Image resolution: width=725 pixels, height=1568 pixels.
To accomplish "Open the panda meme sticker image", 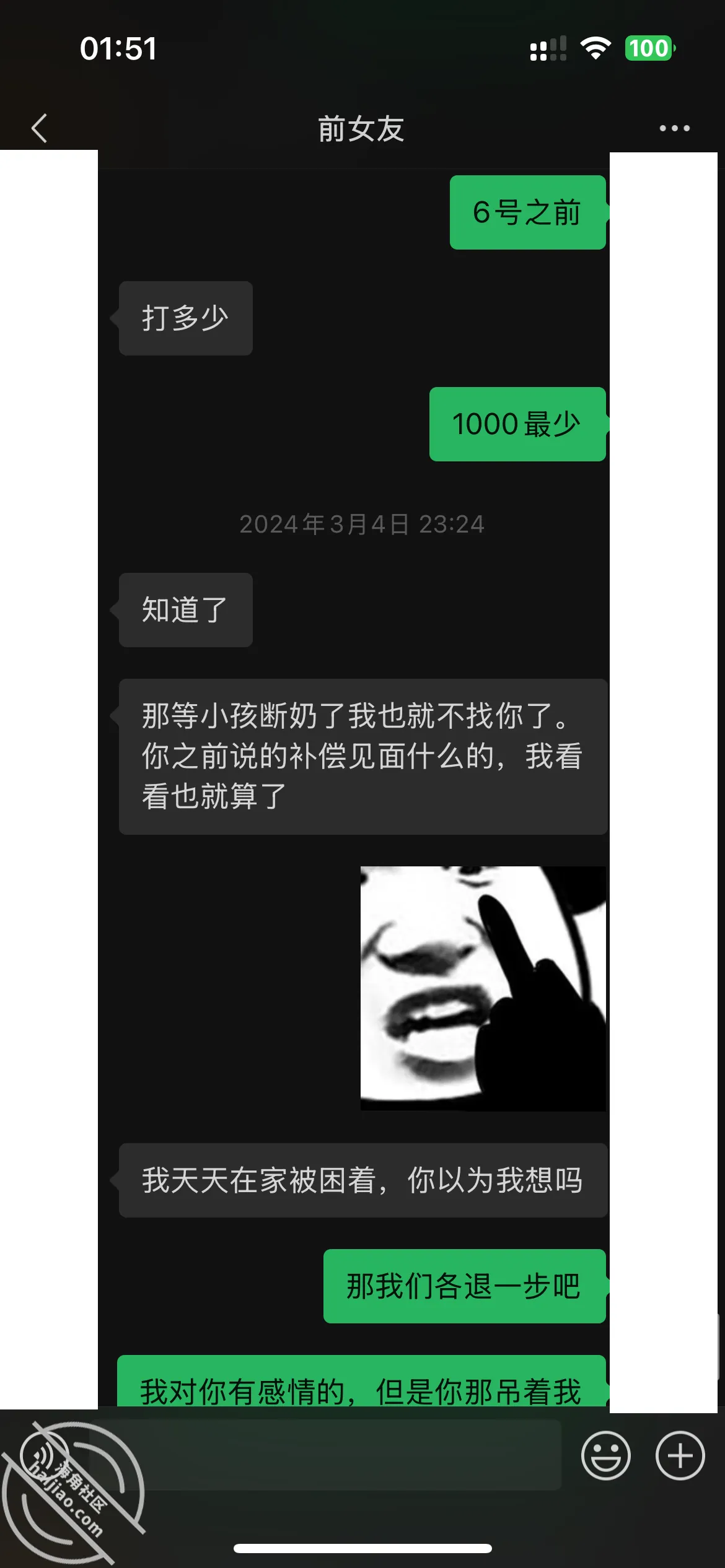I will (x=483, y=988).
